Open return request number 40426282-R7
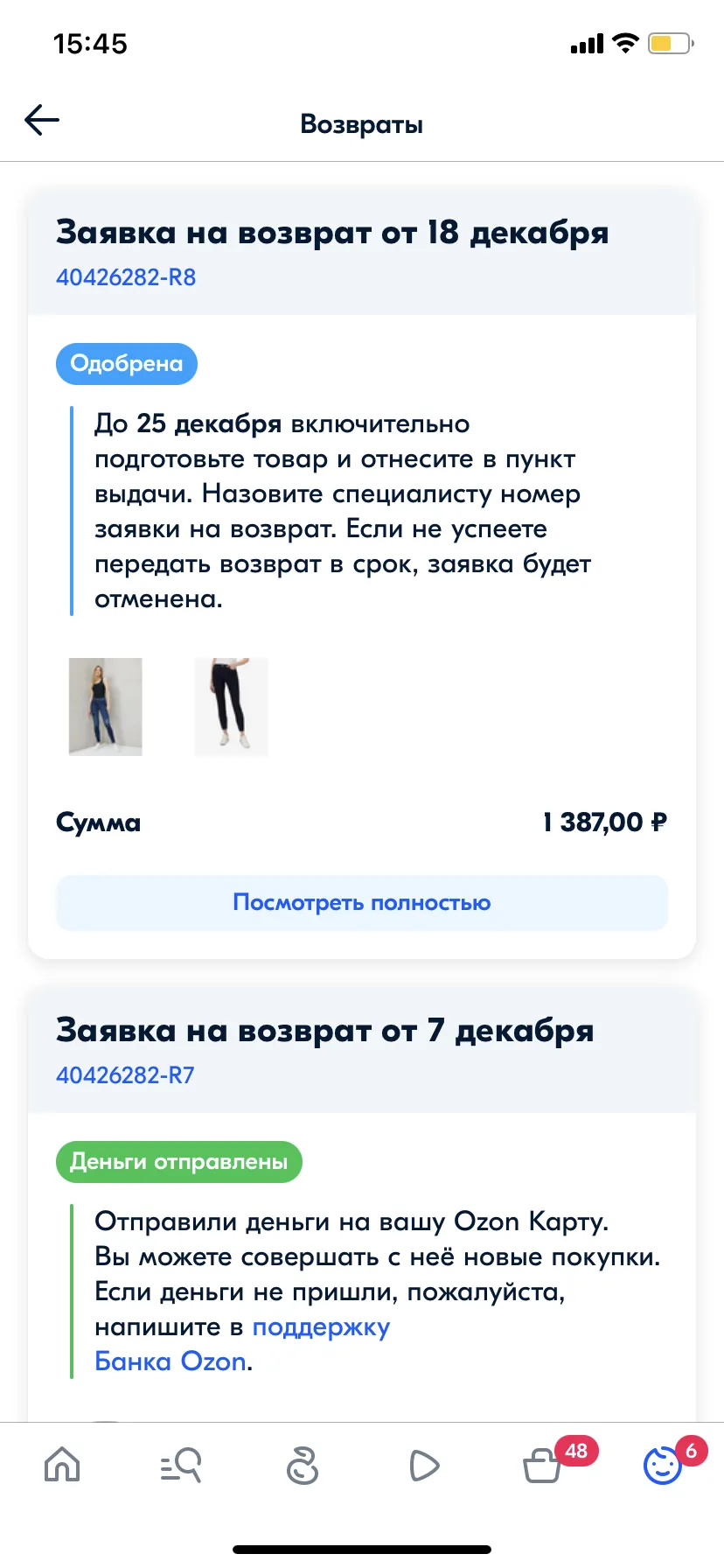The image size is (724, 1568). (125, 1075)
